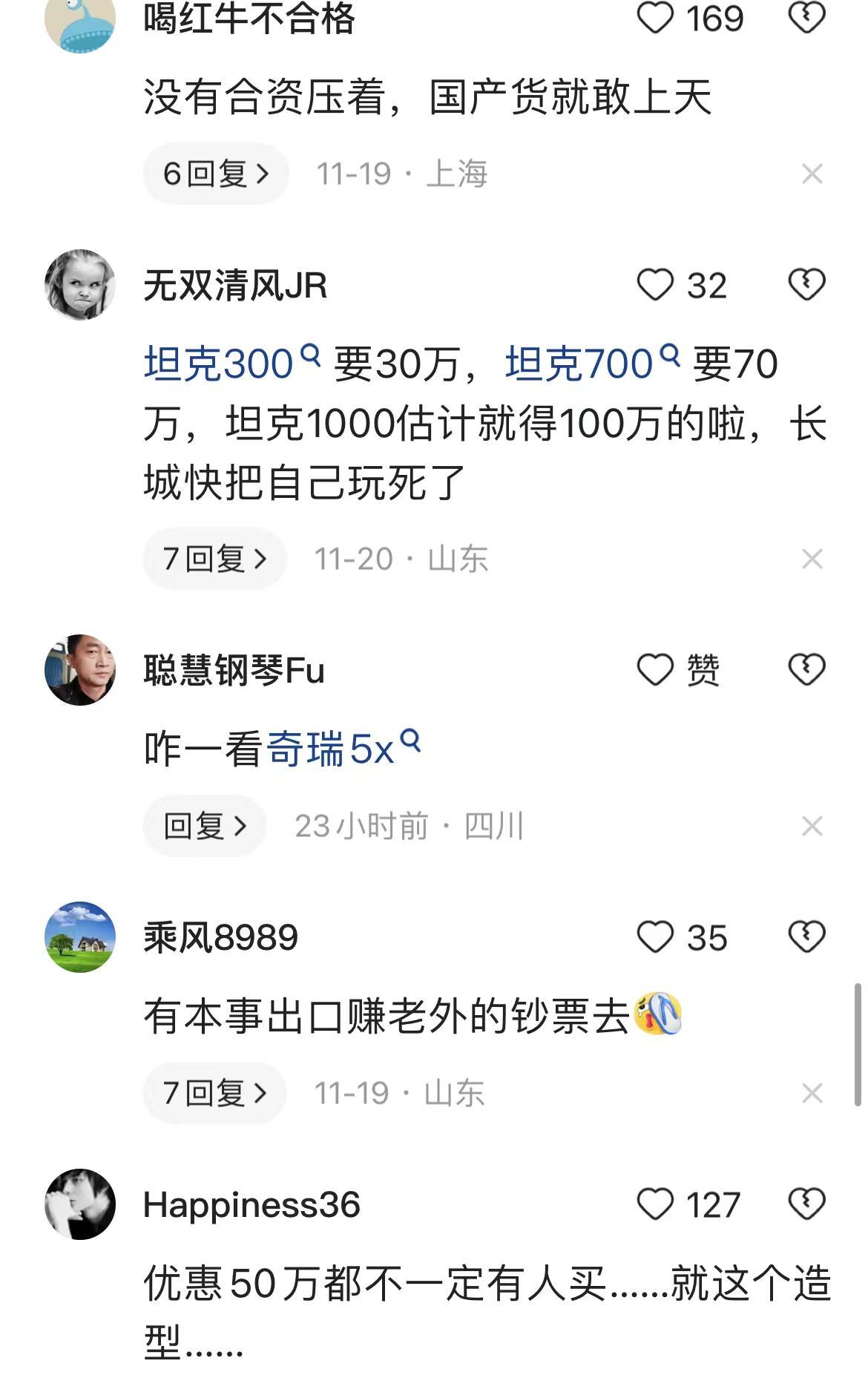Expand the 6回复 replies under 喝红牛不合格
This screenshot has width=868, height=1375.
coord(215,174)
